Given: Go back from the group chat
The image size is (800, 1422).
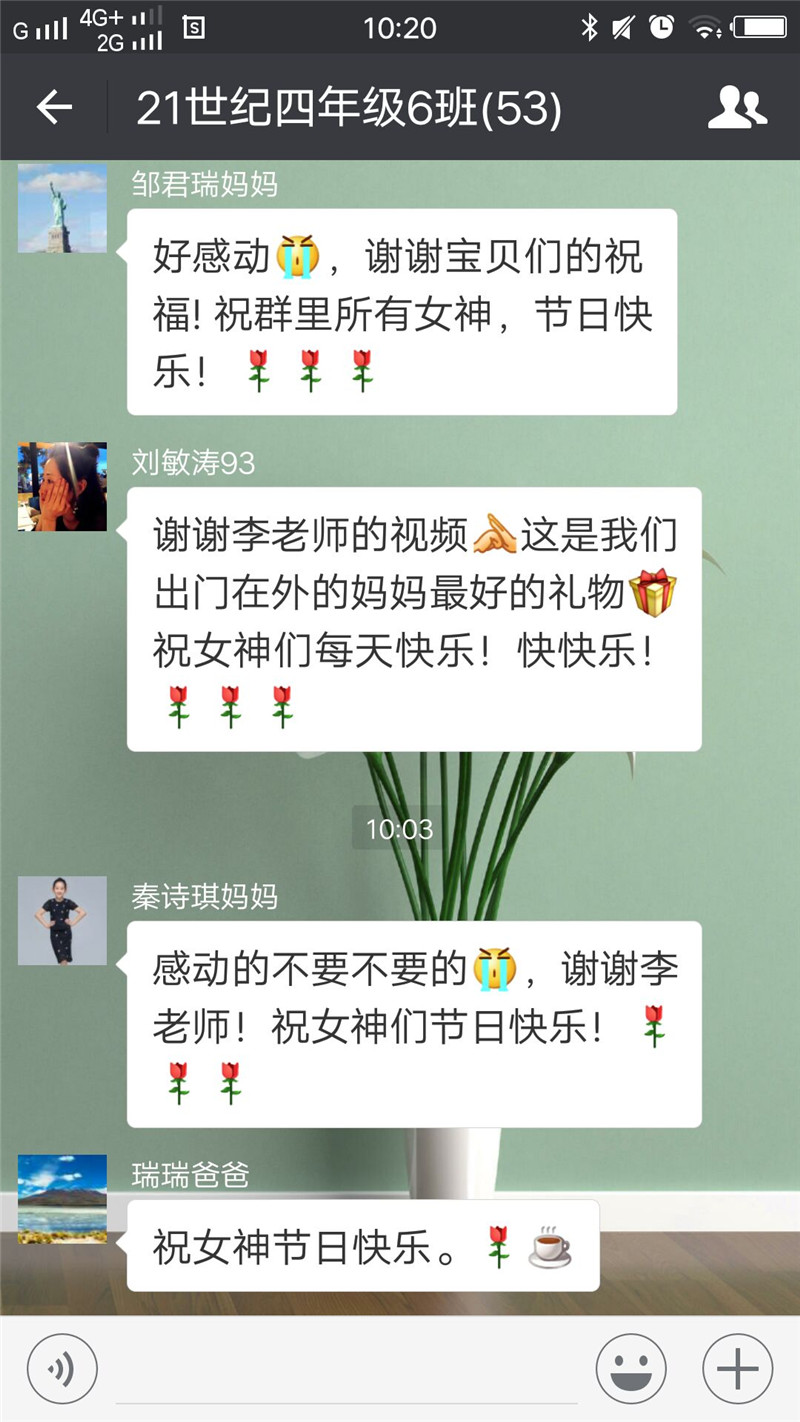Looking at the screenshot, I should [x=54, y=107].
